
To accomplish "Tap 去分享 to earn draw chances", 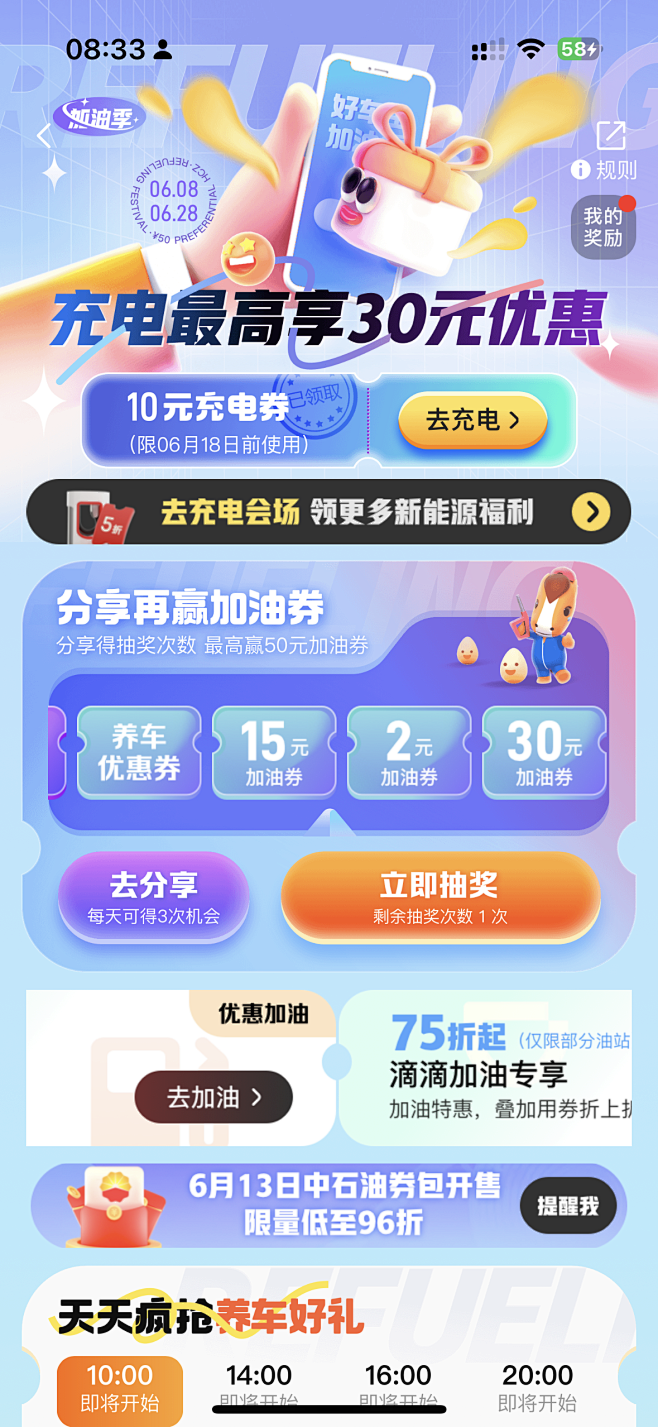I will [x=153, y=897].
